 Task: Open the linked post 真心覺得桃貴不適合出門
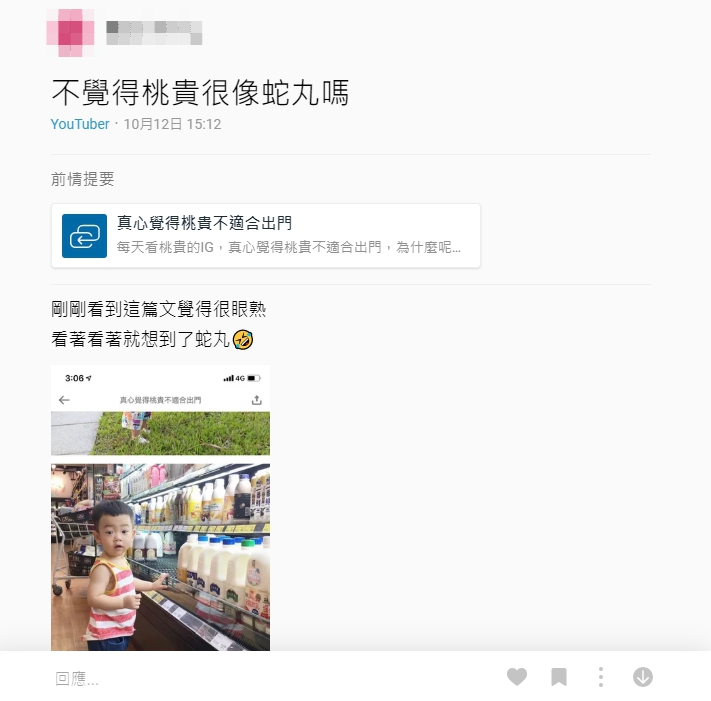[x=266, y=236]
